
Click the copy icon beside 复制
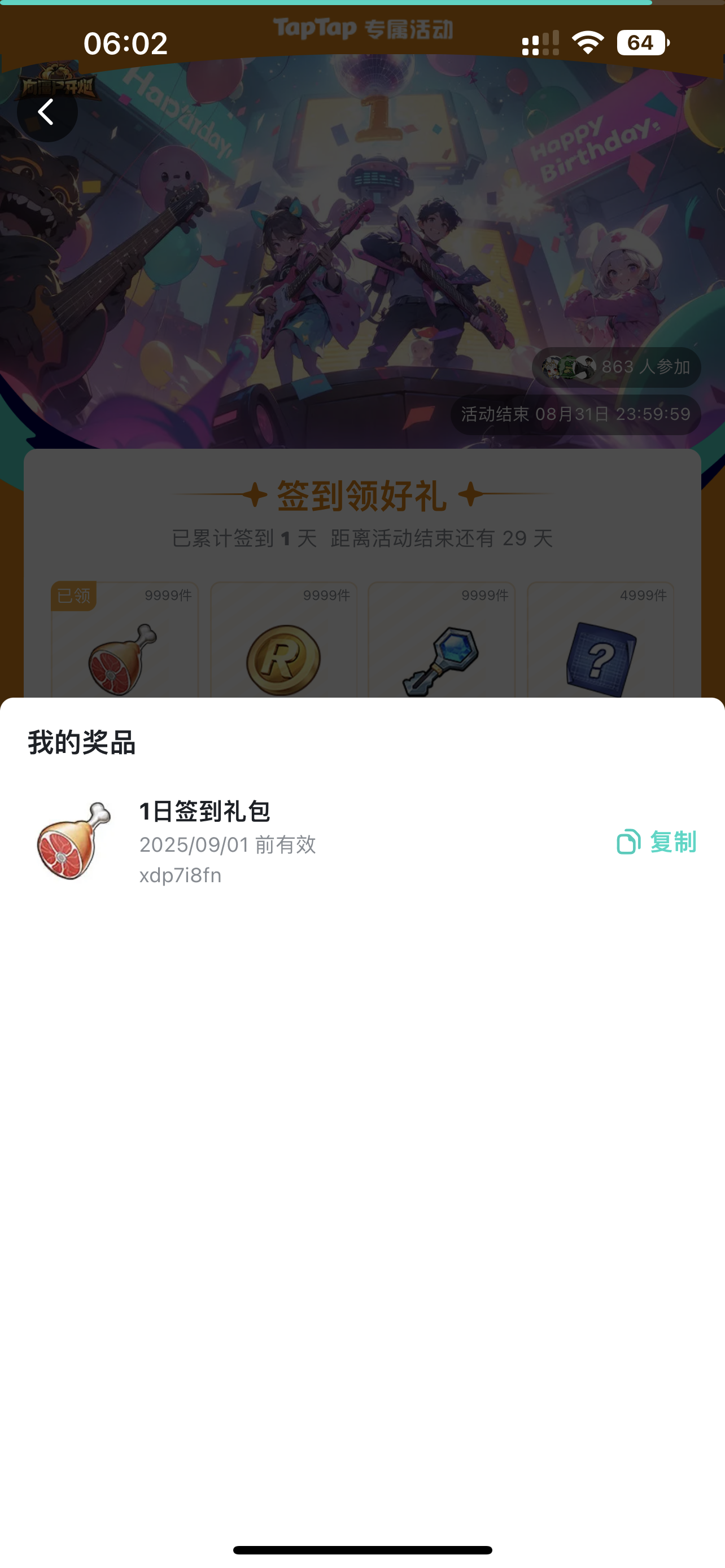[x=628, y=843]
